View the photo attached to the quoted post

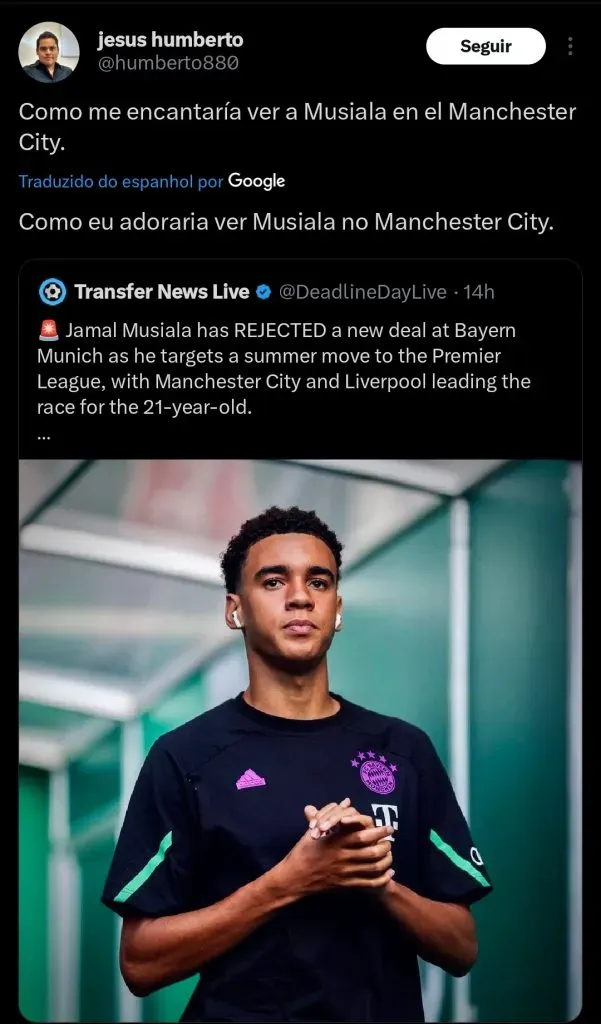click(x=300, y=740)
